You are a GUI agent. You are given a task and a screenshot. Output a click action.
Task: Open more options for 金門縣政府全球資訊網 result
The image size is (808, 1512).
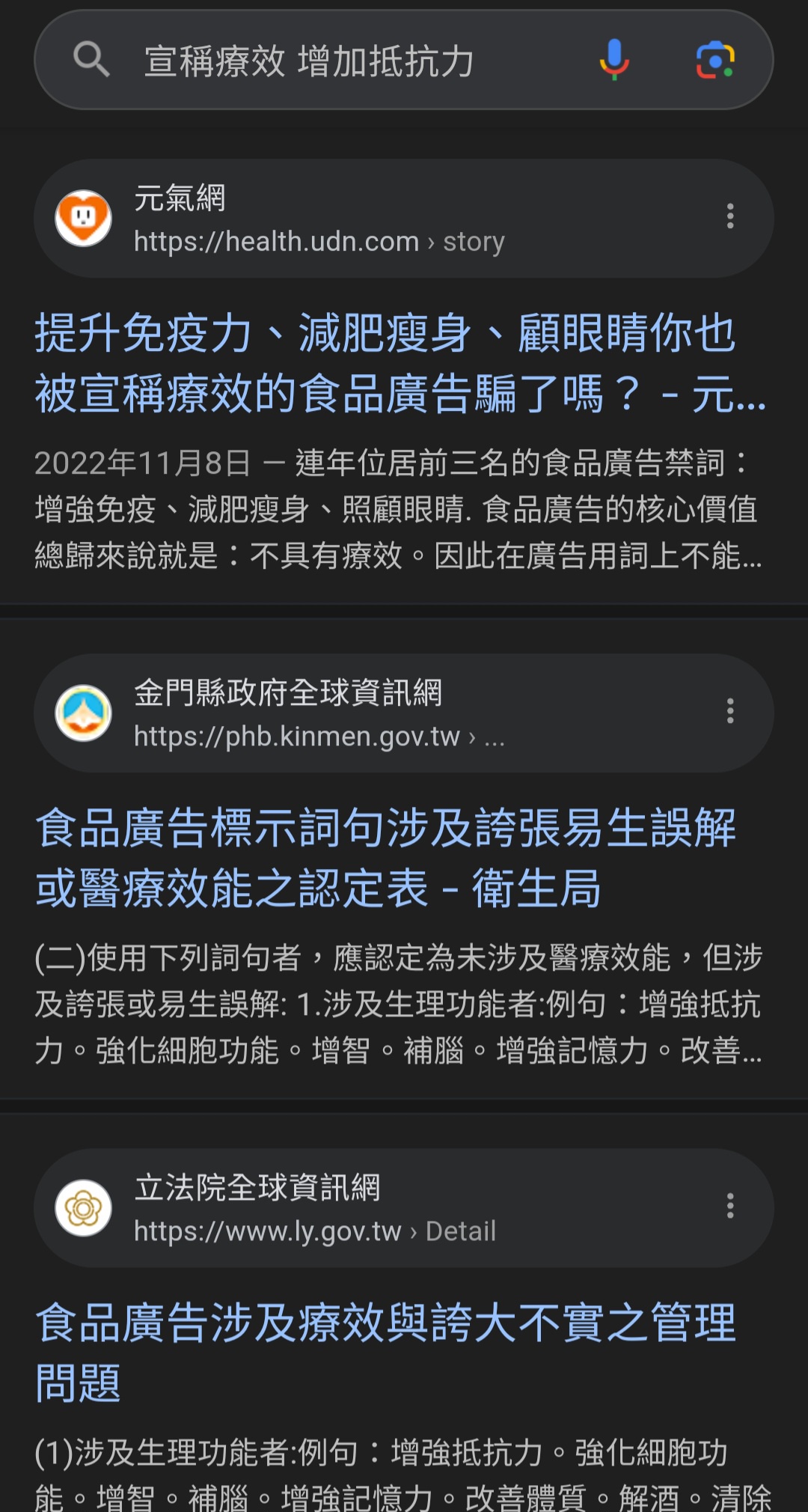[730, 711]
